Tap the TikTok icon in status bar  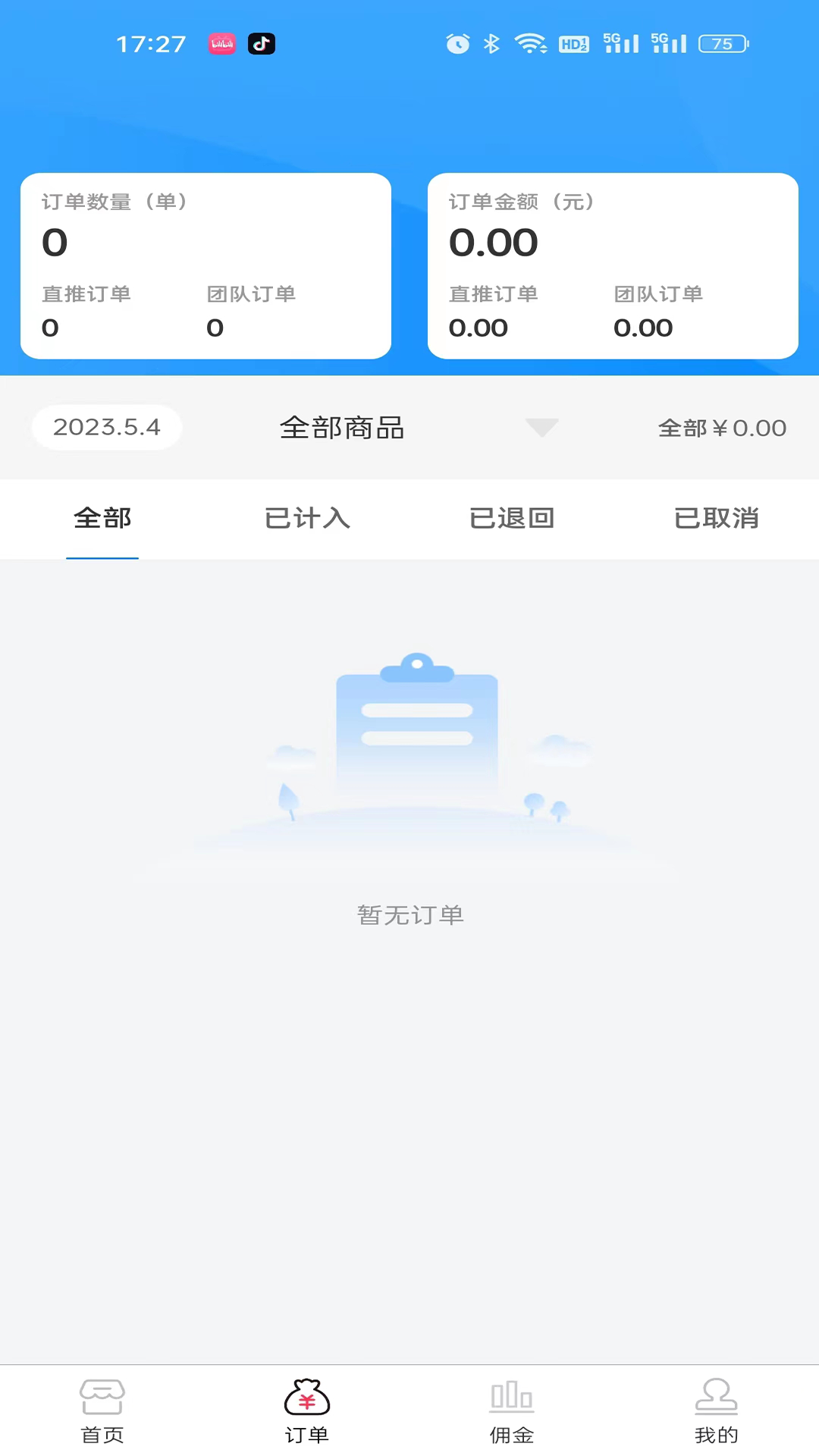pos(261,44)
